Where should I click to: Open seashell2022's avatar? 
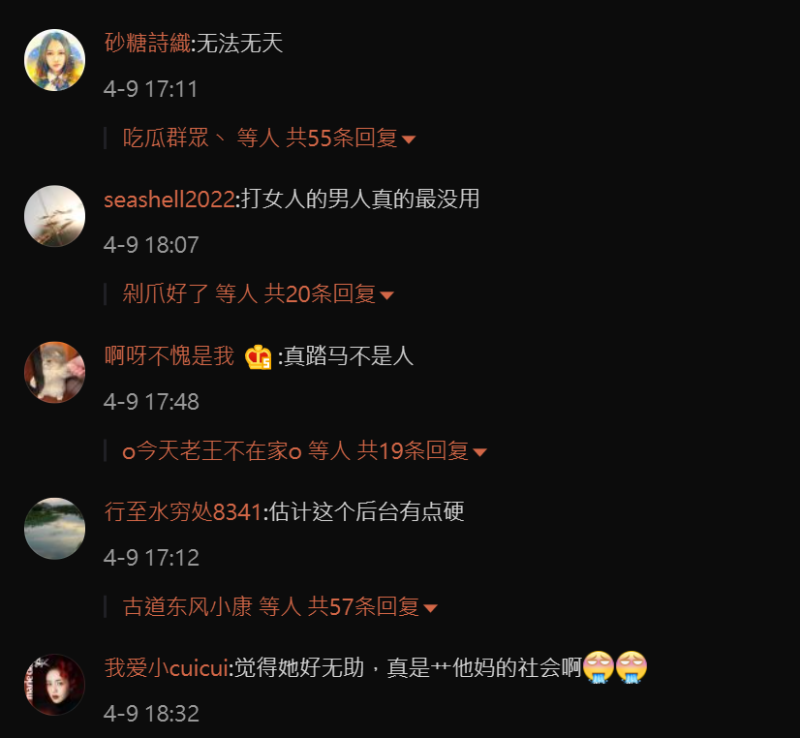coord(54,216)
